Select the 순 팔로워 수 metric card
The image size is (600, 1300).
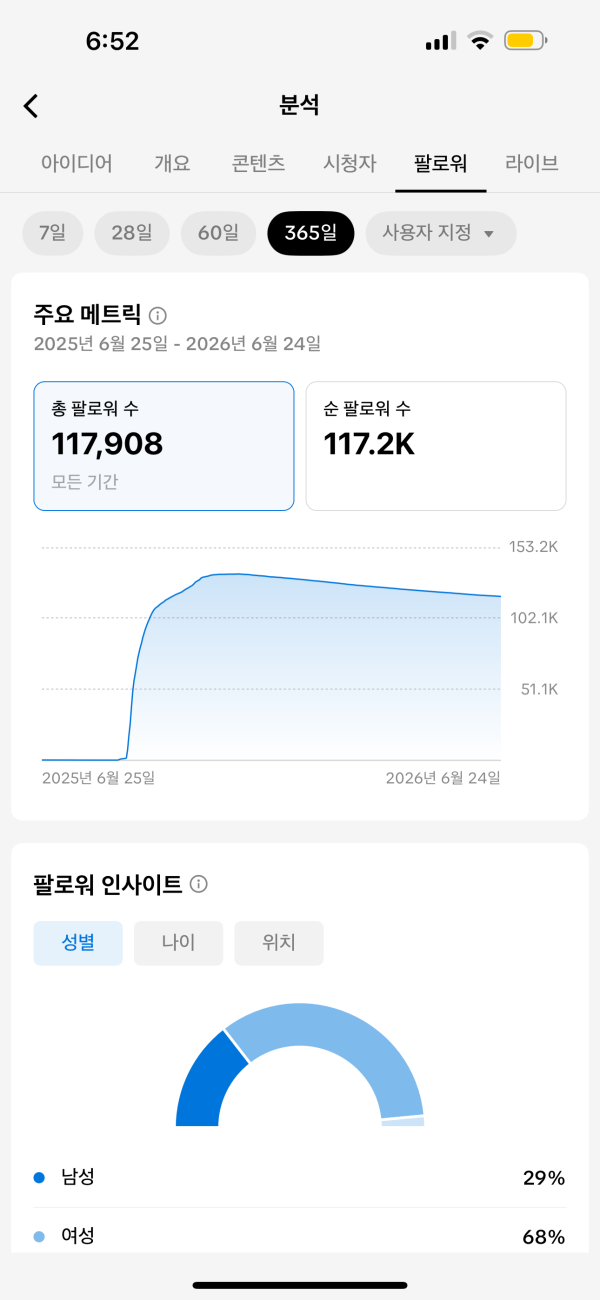[436, 446]
